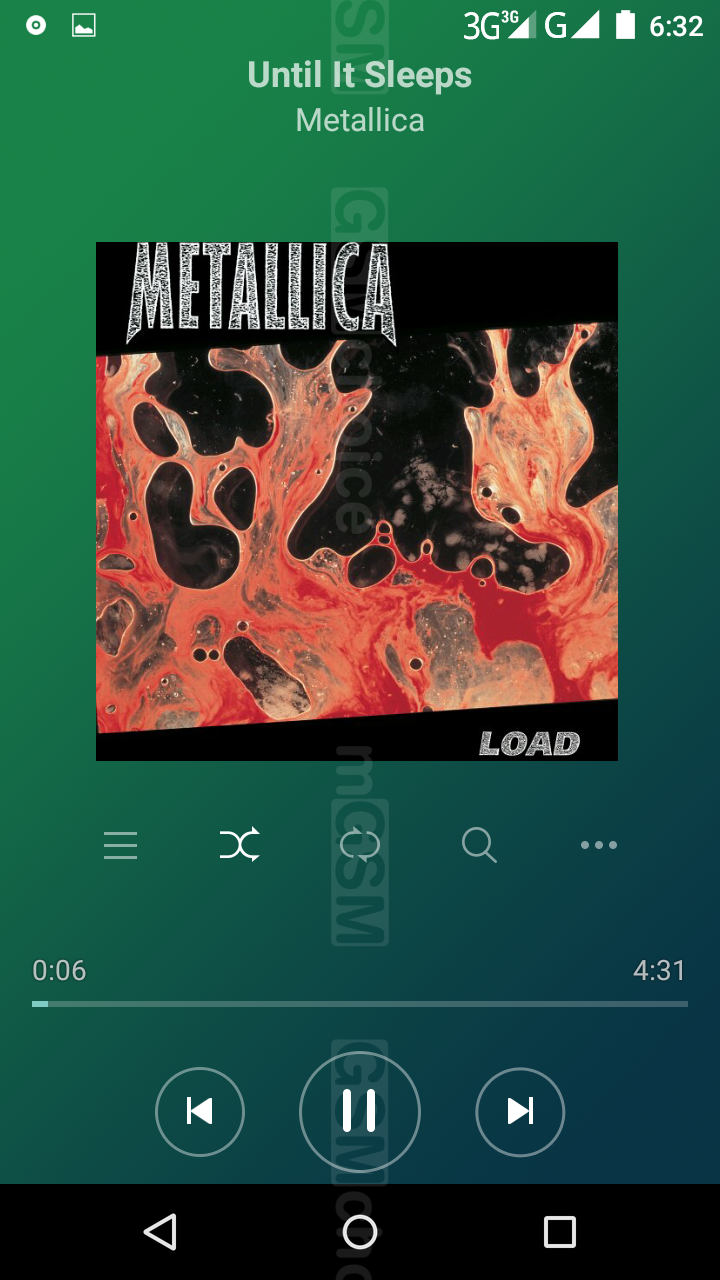Go to the home screen
720x1280 pixels.
(x=360, y=1232)
